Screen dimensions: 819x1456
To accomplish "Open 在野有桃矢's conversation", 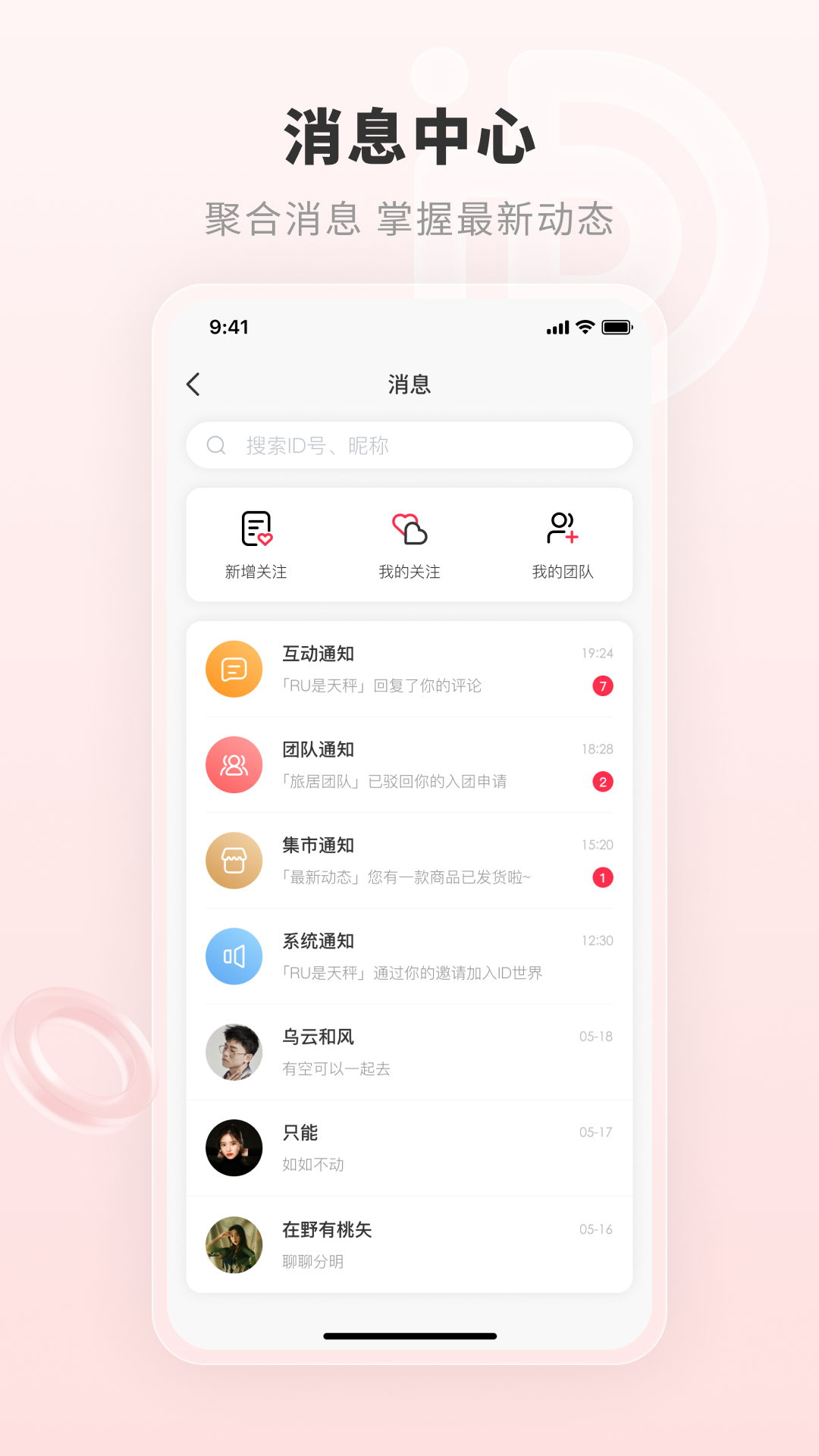I will [x=409, y=1243].
